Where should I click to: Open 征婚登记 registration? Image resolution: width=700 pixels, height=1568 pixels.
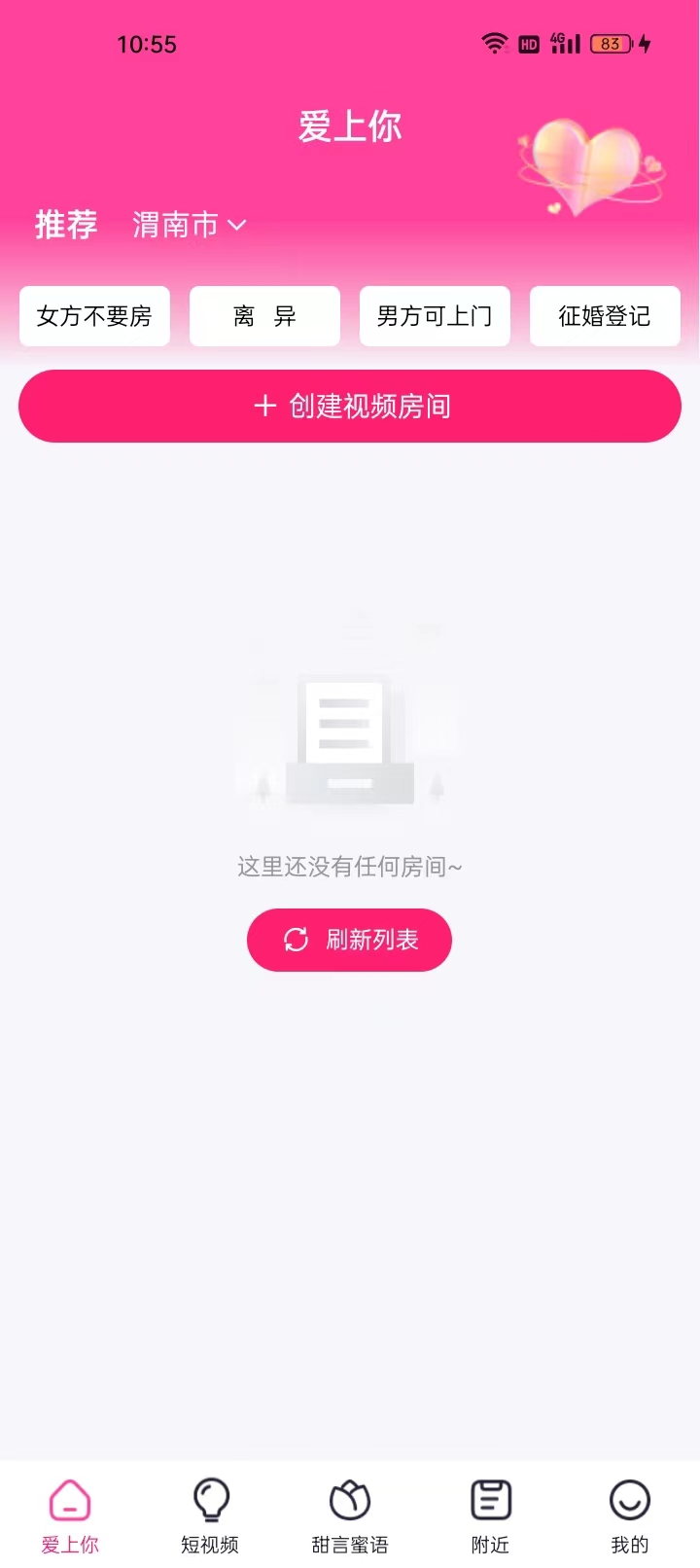604,316
